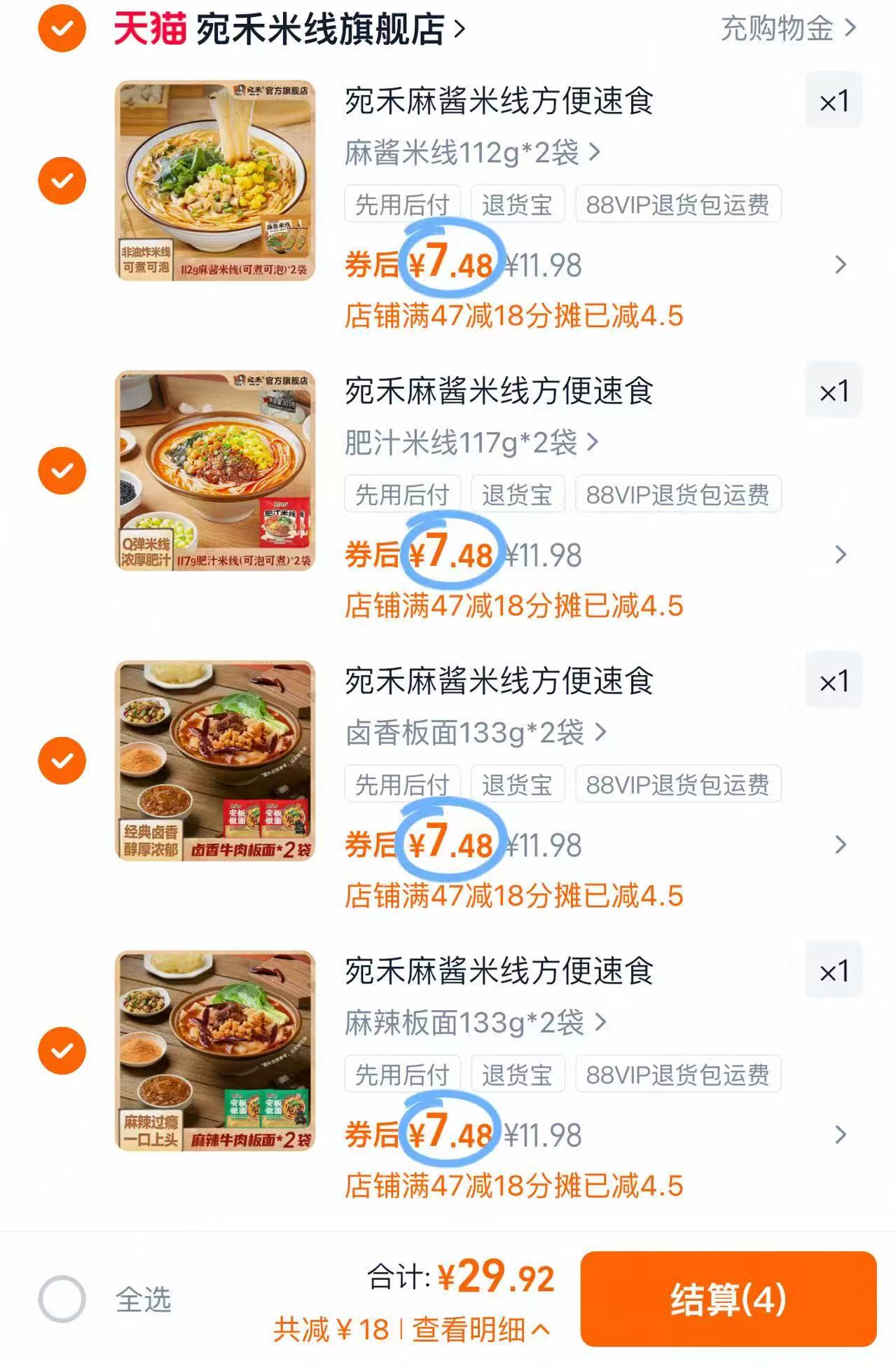
Task: Click the 退货宝 badge on 肥汁米线 item
Action: 518,493
